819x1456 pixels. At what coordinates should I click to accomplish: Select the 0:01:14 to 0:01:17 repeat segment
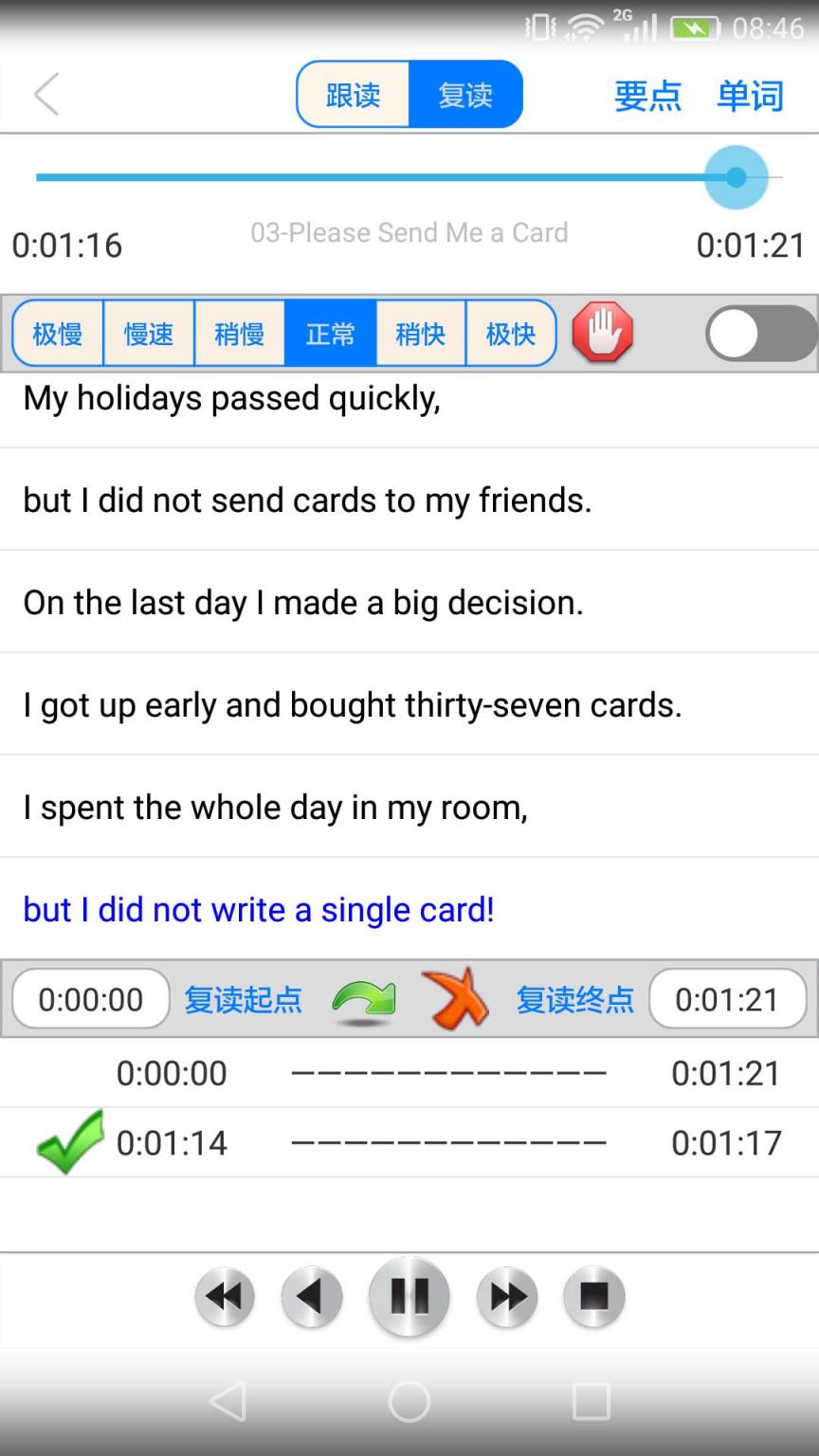(409, 1142)
